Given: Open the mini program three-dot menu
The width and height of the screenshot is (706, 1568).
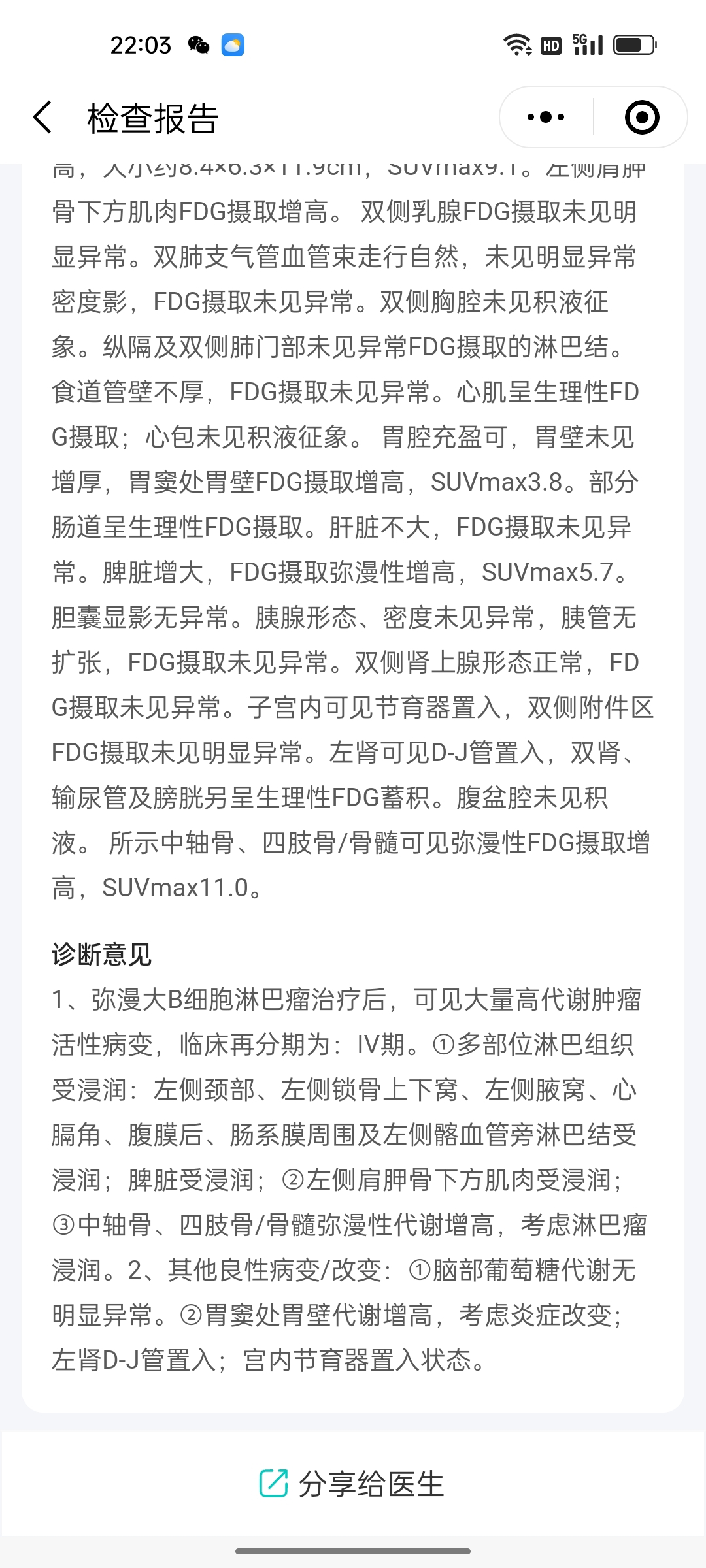Looking at the screenshot, I should [x=546, y=118].
